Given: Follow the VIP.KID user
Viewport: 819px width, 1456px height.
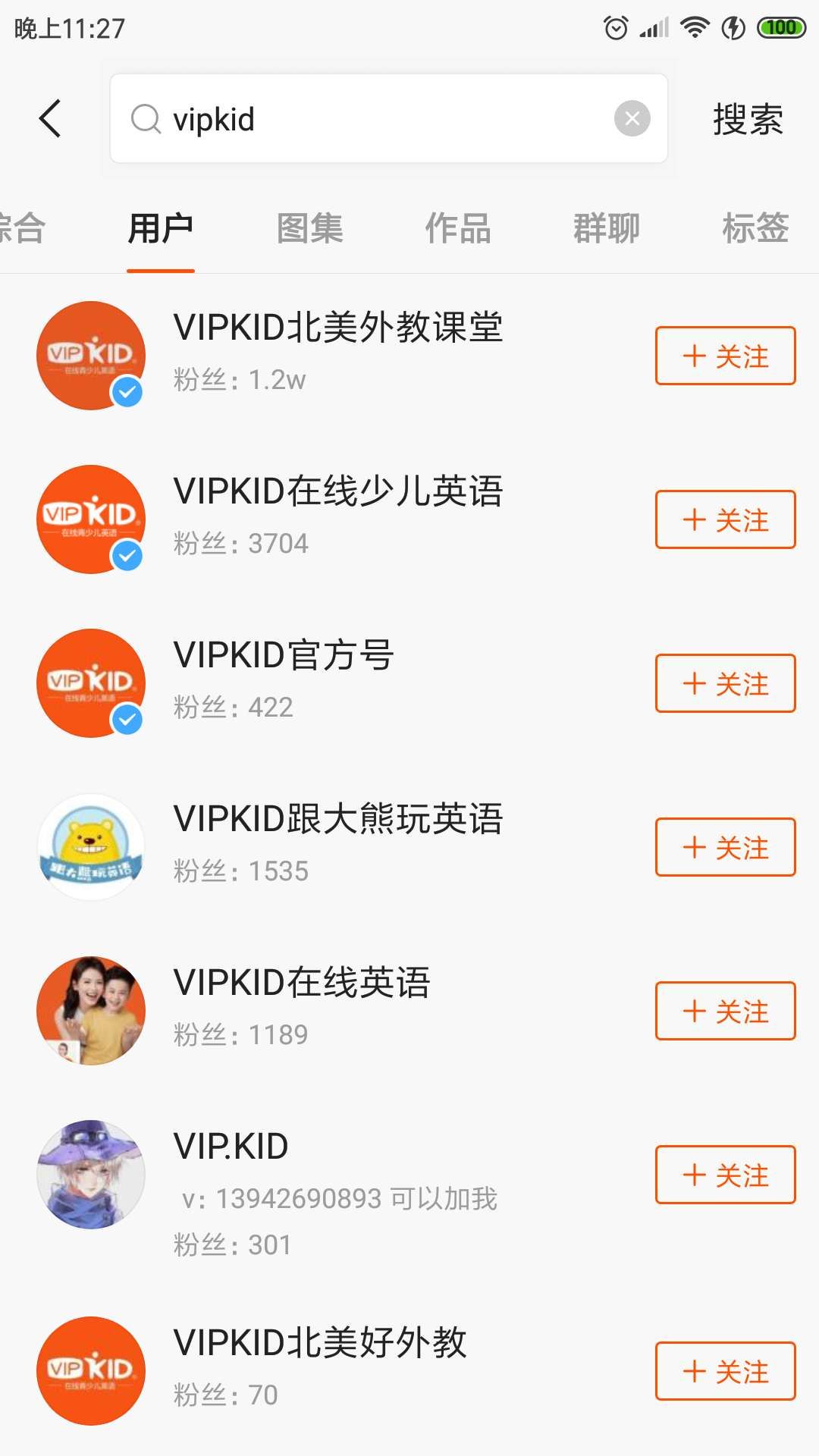Looking at the screenshot, I should (725, 1175).
